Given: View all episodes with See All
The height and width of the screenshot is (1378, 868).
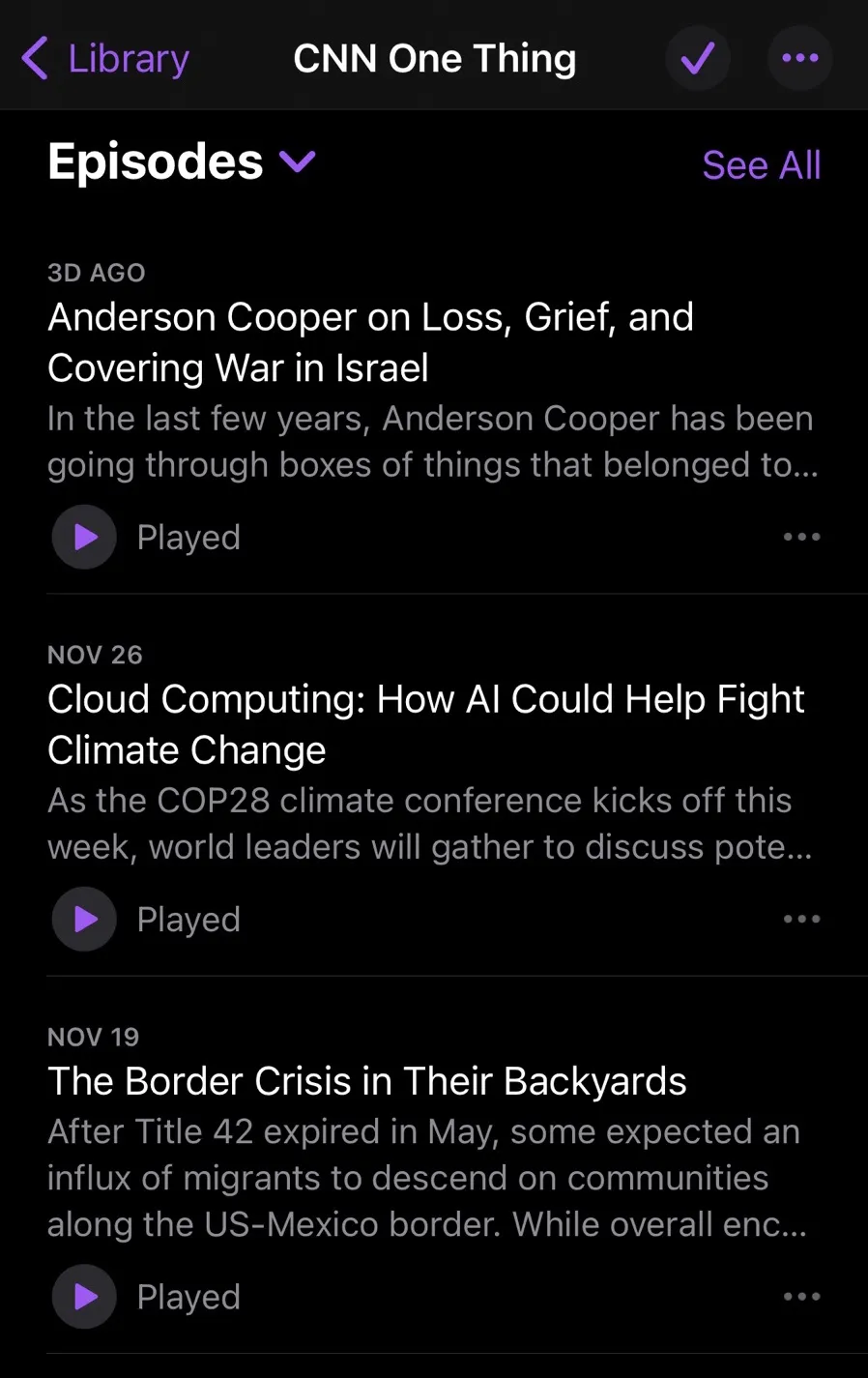Looking at the screenshot, I should (x=761, y=165).
